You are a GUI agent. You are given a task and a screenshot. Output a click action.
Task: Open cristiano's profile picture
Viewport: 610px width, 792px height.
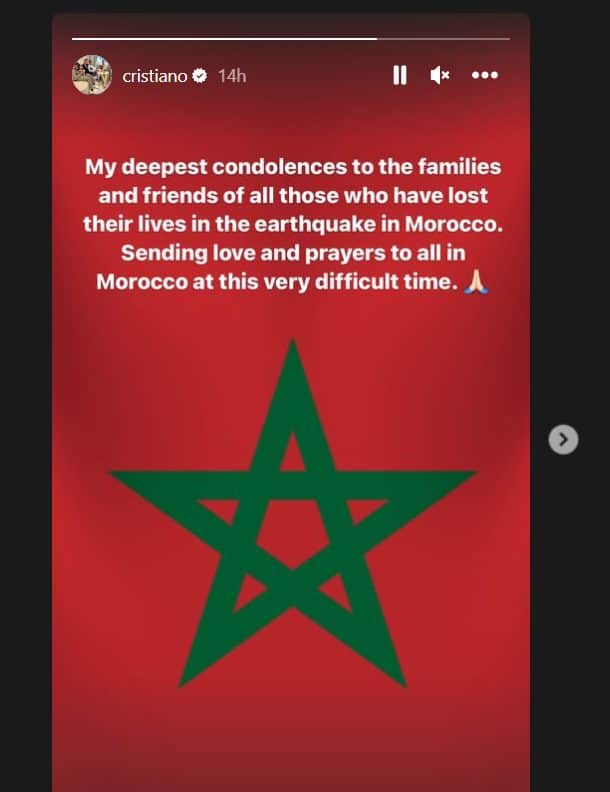coord(92,75)
